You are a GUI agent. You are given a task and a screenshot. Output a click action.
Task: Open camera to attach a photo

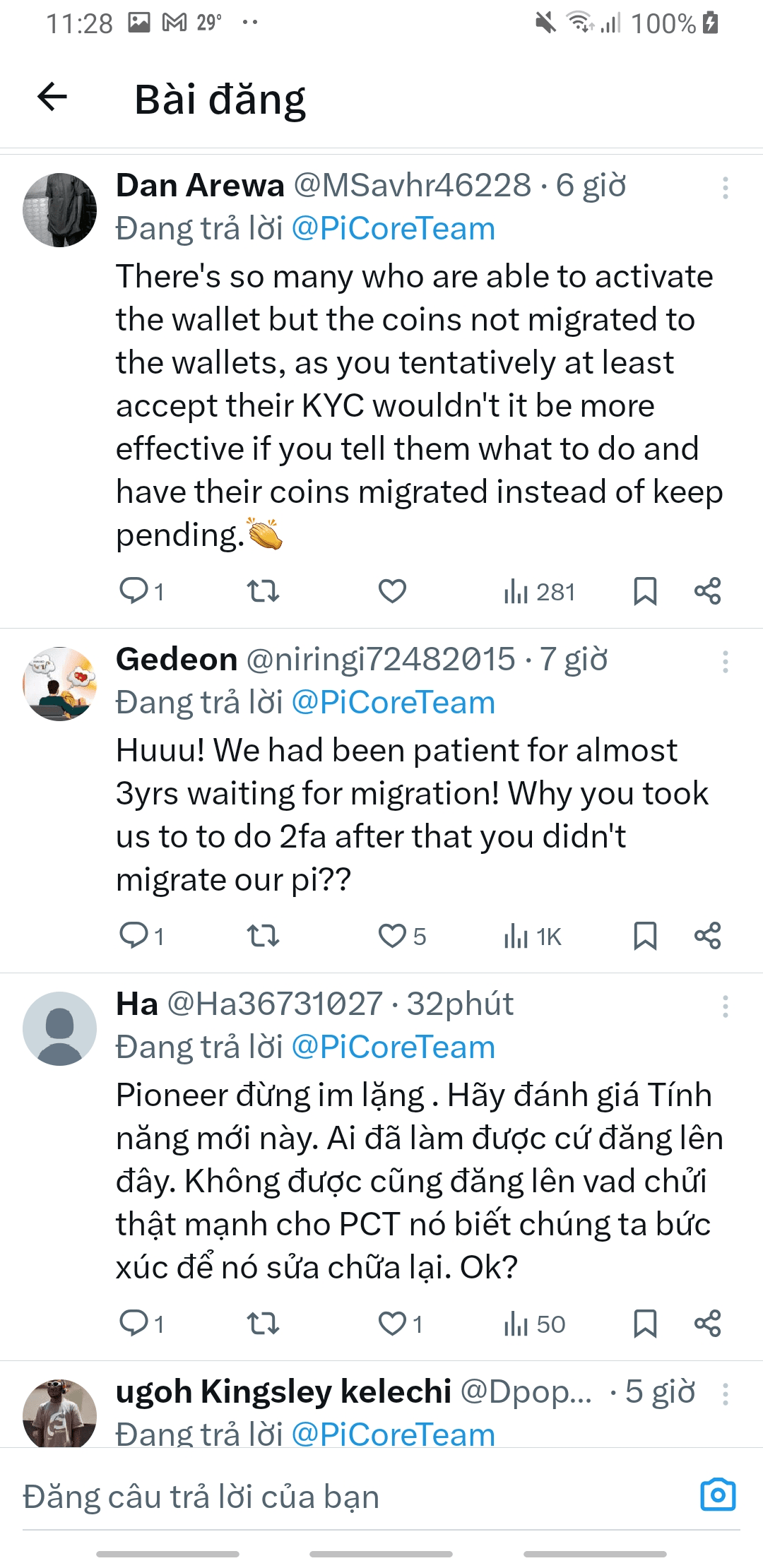click(x=718, y=1495)
